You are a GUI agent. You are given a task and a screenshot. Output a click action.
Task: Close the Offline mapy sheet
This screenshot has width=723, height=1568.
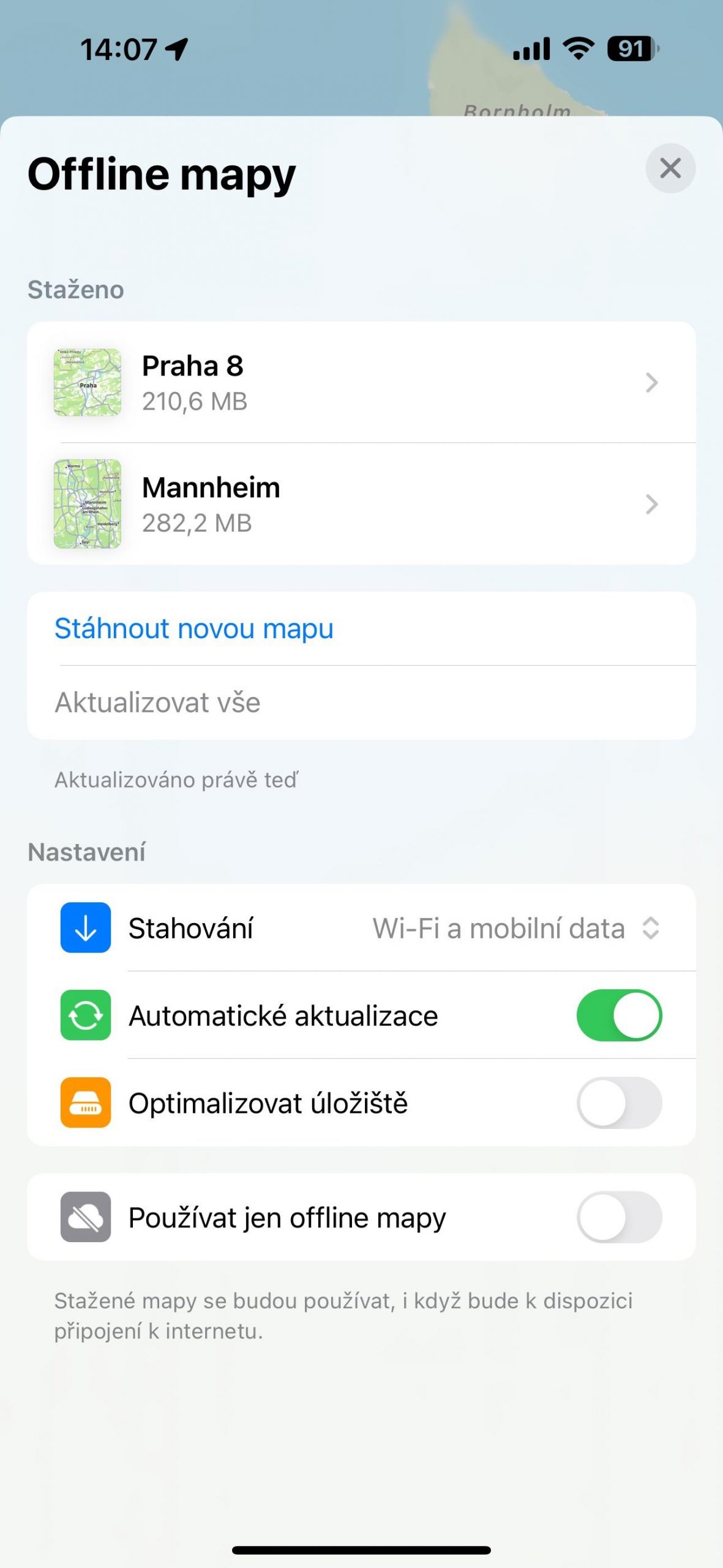pos(670,168)
